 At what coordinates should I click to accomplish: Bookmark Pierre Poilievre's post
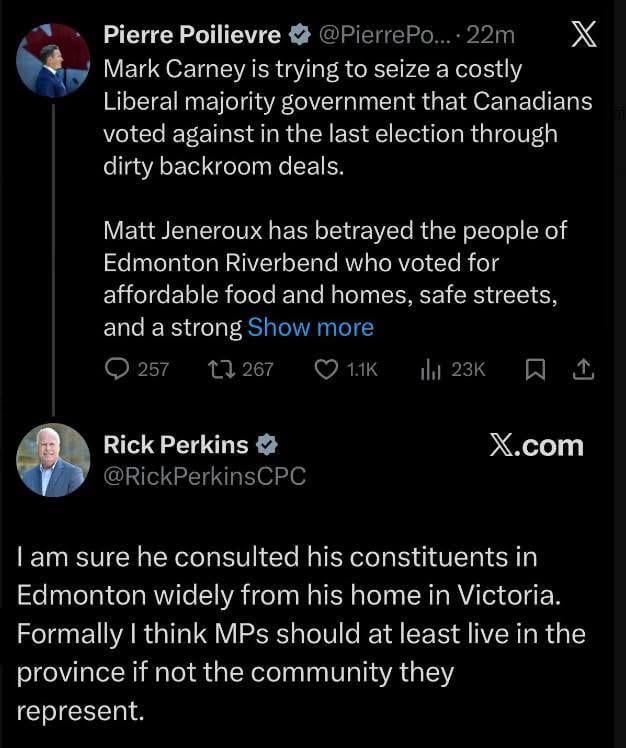pos(536,369)
